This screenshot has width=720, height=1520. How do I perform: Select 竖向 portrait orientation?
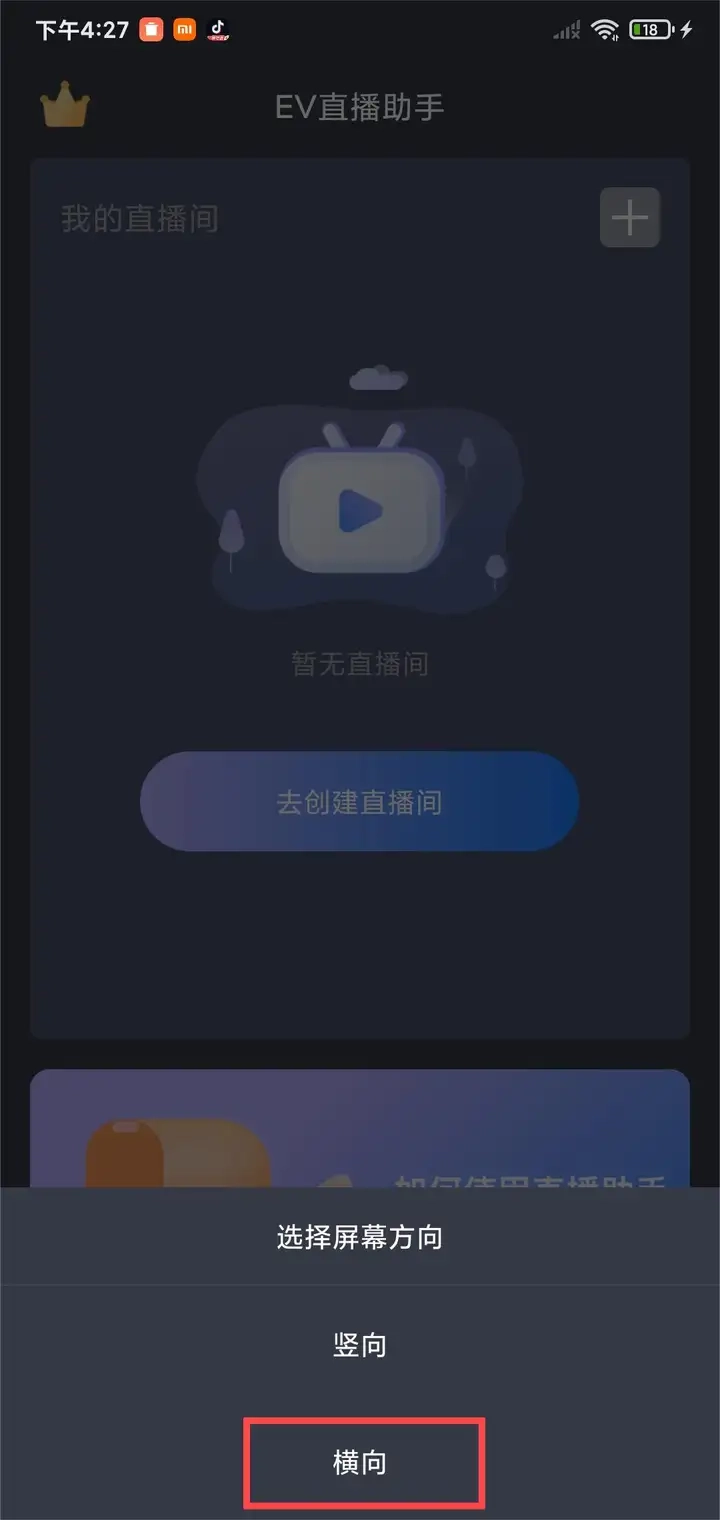point(360,1345)
